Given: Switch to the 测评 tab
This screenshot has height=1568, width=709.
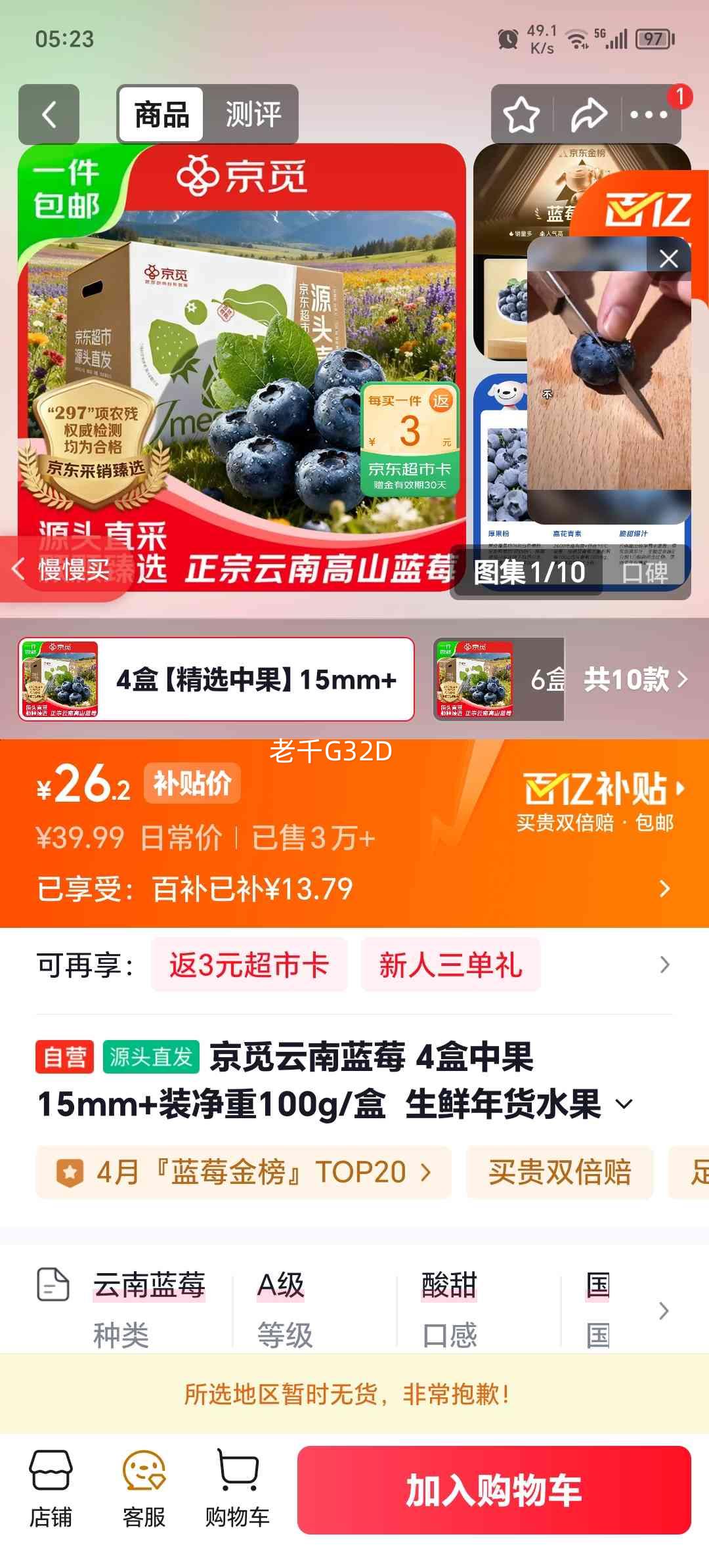Looking at the screenshot, I should pos(253,114).
